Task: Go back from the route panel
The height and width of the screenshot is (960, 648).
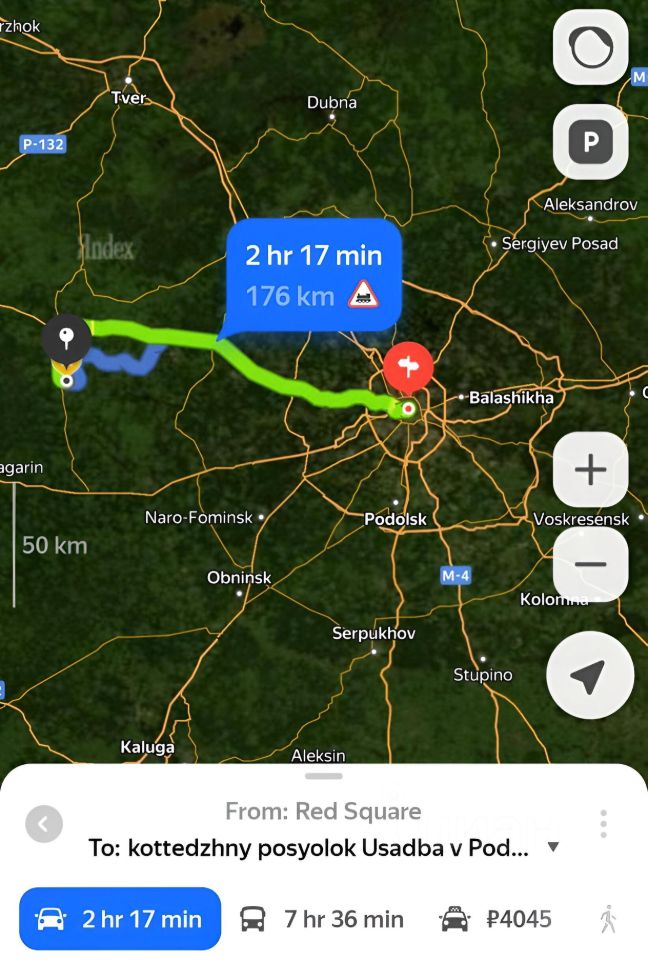Action: click(x=43, y=824)
